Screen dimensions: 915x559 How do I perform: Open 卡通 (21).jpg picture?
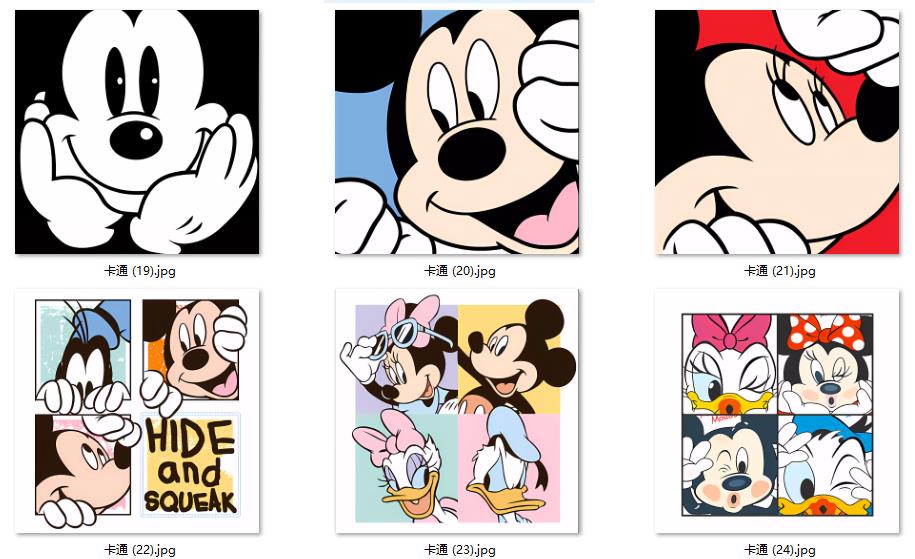coord(777,132)
